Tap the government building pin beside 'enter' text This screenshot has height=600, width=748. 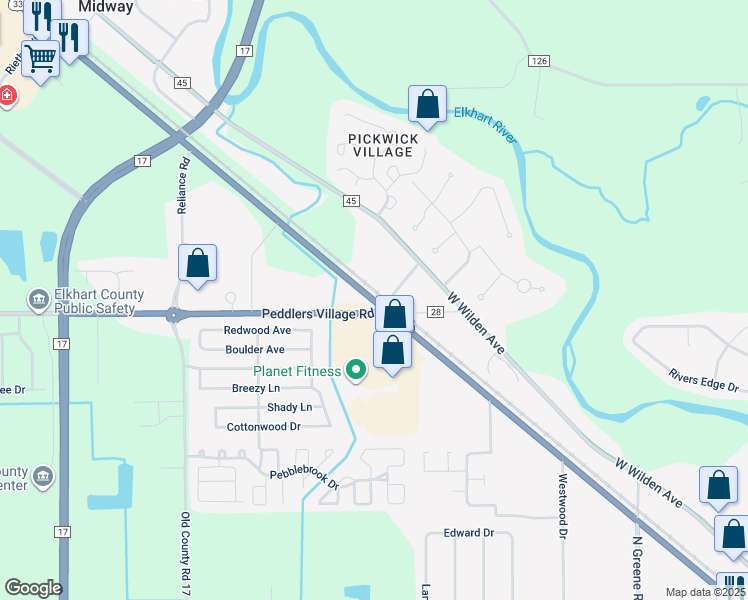(x=43, y=476)
